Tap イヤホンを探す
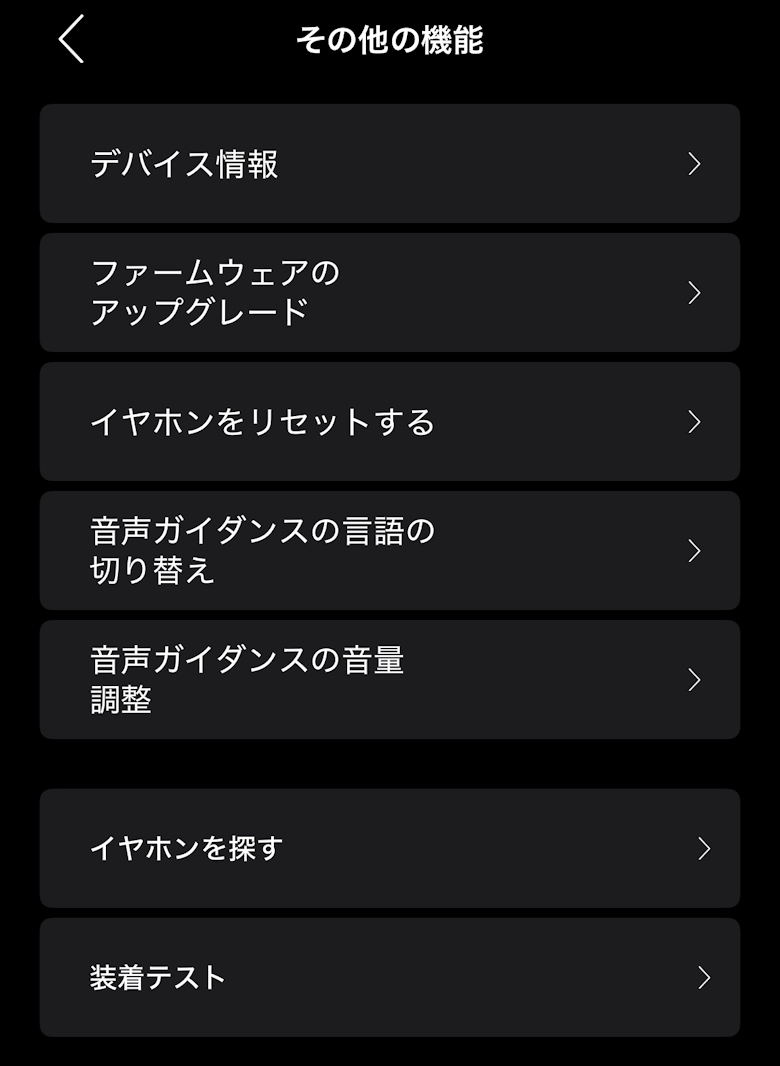780x1066 pixels. click(x=389, y=848)
